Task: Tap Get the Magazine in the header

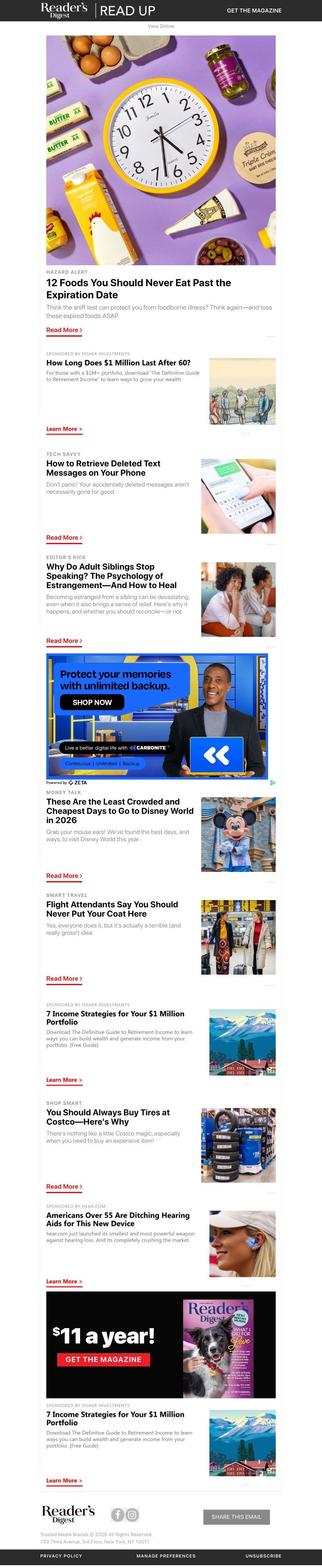Action: [x=254, y=10]
